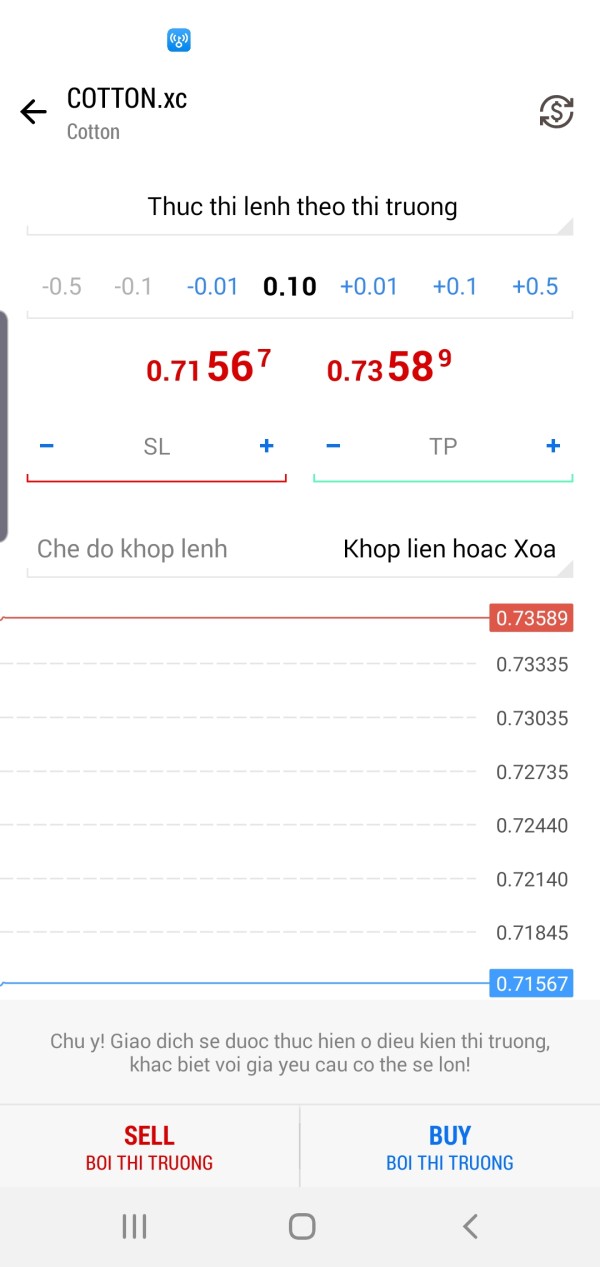Enter a stop loss in the SL field

tap(157, 447)
